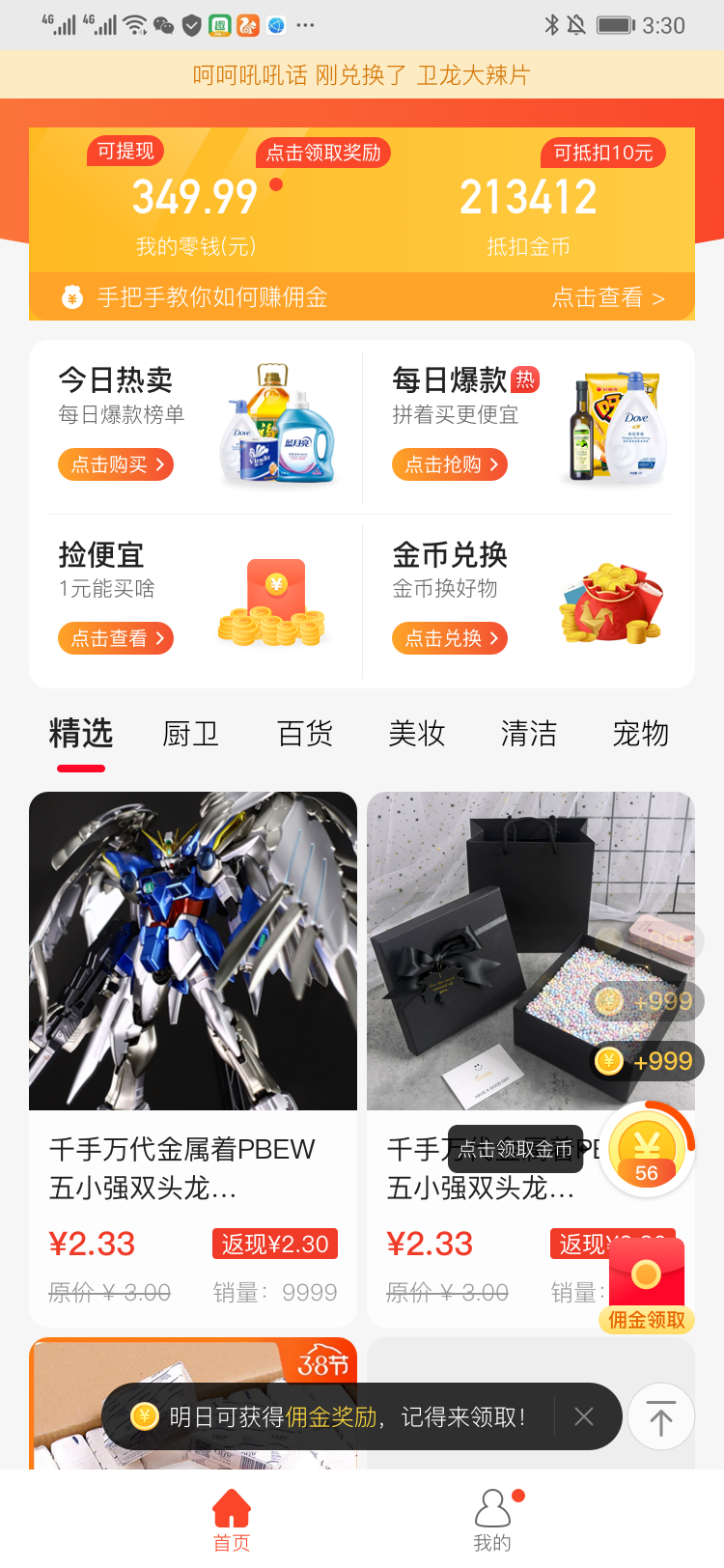Select the 清洁 category tab
The width and height of the screenshot is (724, 1568).
pyautogui.click(x=529, y=735)
